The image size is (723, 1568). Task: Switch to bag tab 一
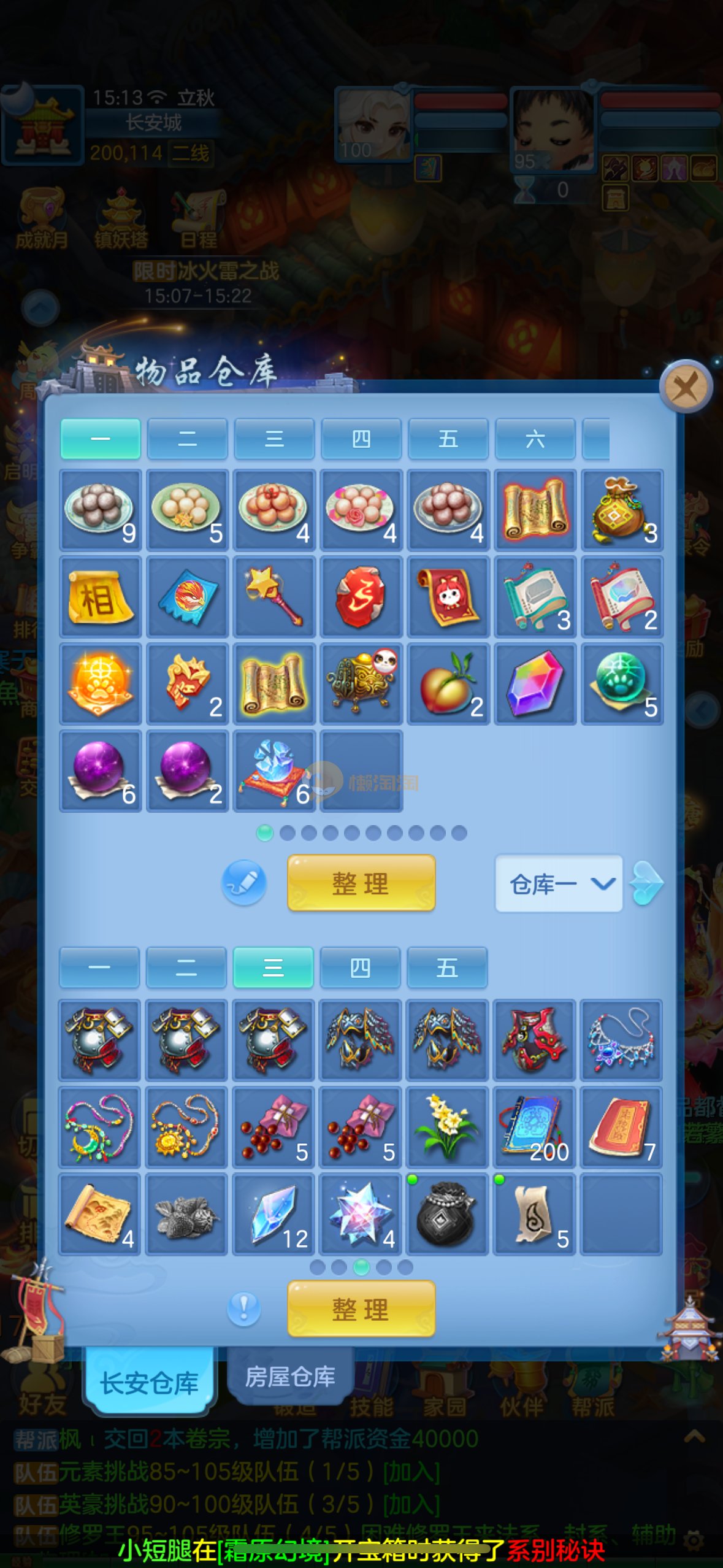point(99,967)
